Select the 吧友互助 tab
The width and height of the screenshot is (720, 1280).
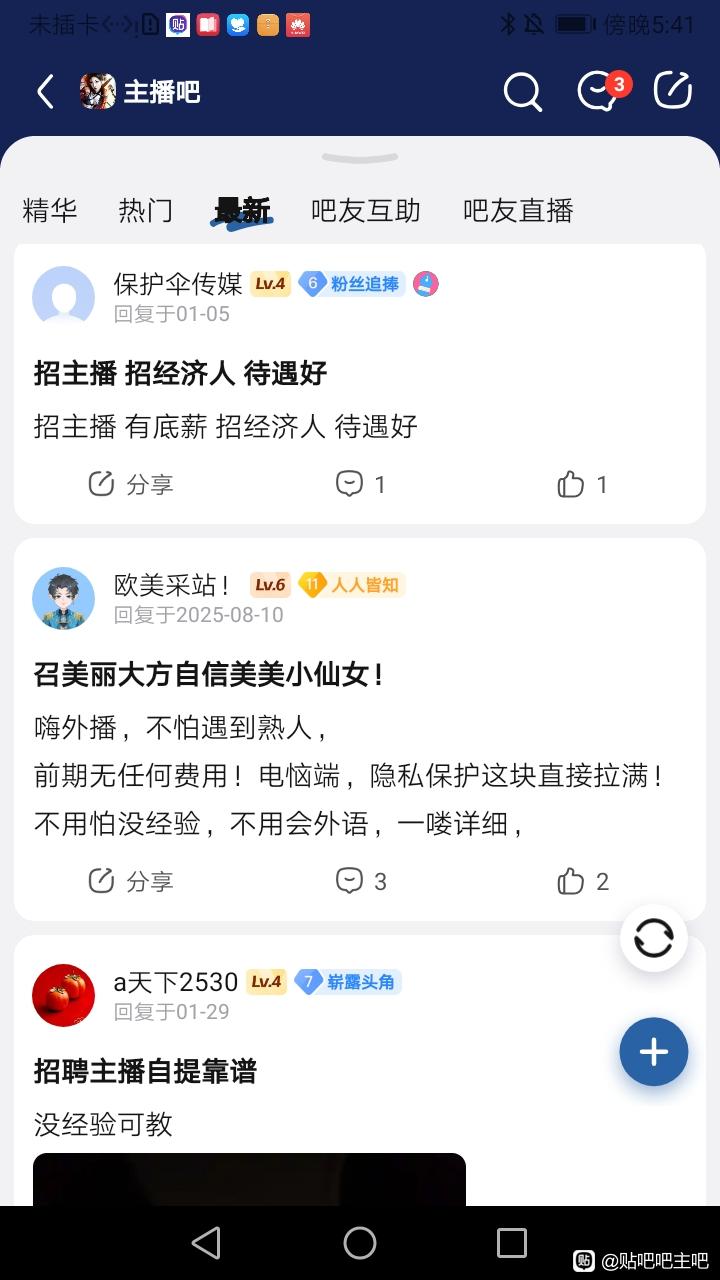[366, 210]
